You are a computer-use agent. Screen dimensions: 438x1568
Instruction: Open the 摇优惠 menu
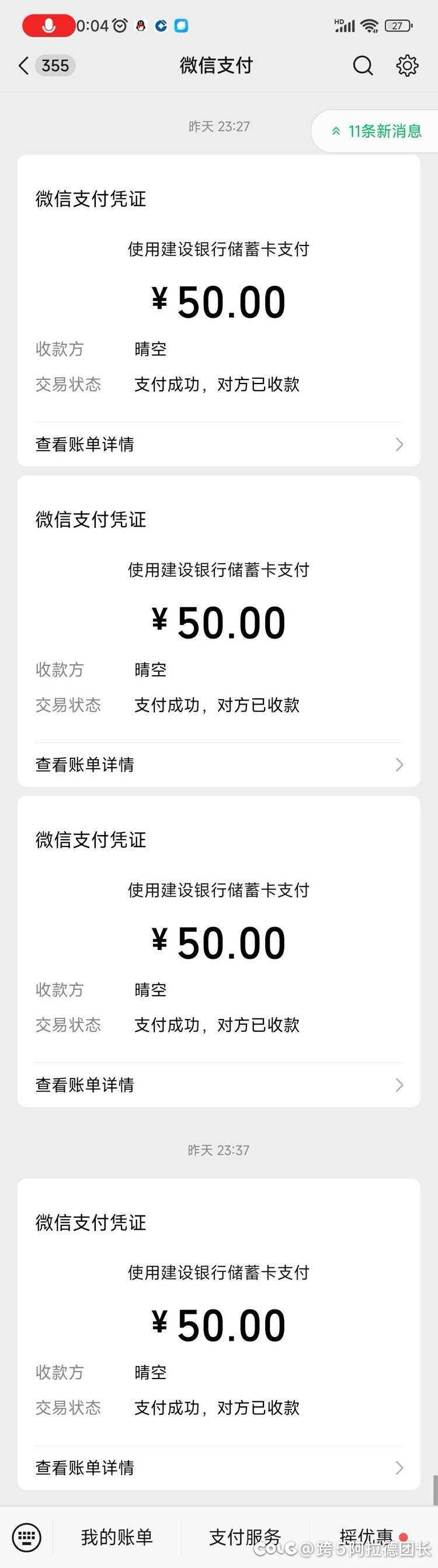(x=367, y=1537)
